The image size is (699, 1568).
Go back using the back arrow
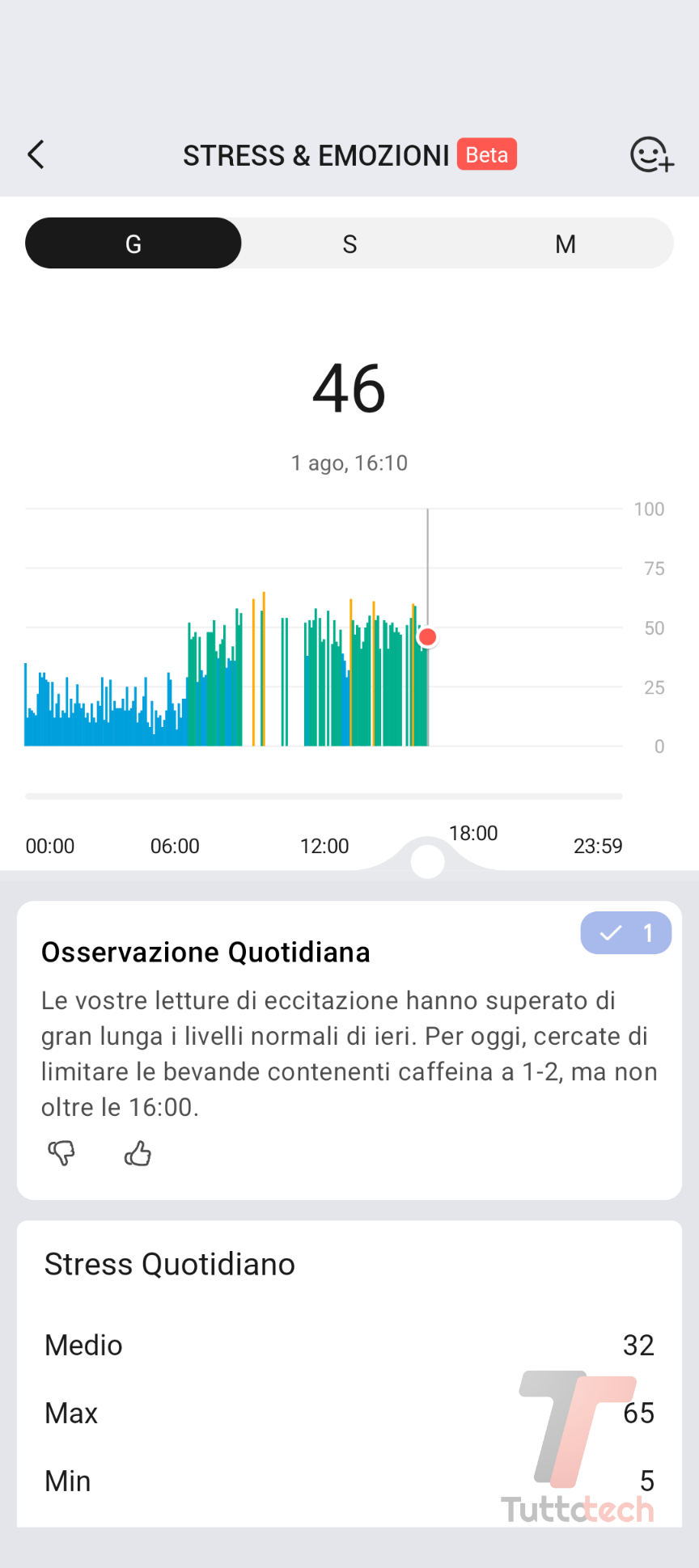36,154
